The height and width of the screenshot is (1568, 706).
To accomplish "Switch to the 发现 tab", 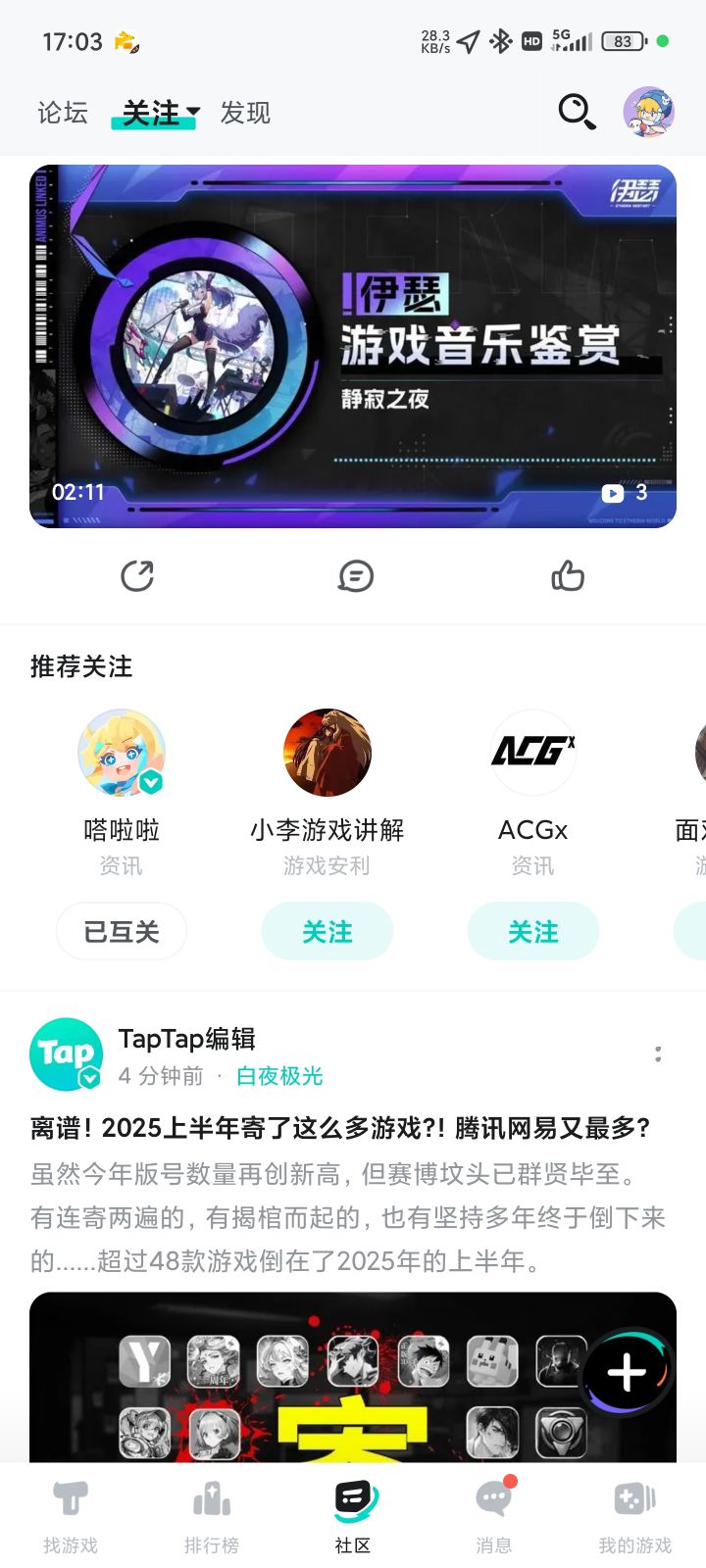I will coord(245,113).
